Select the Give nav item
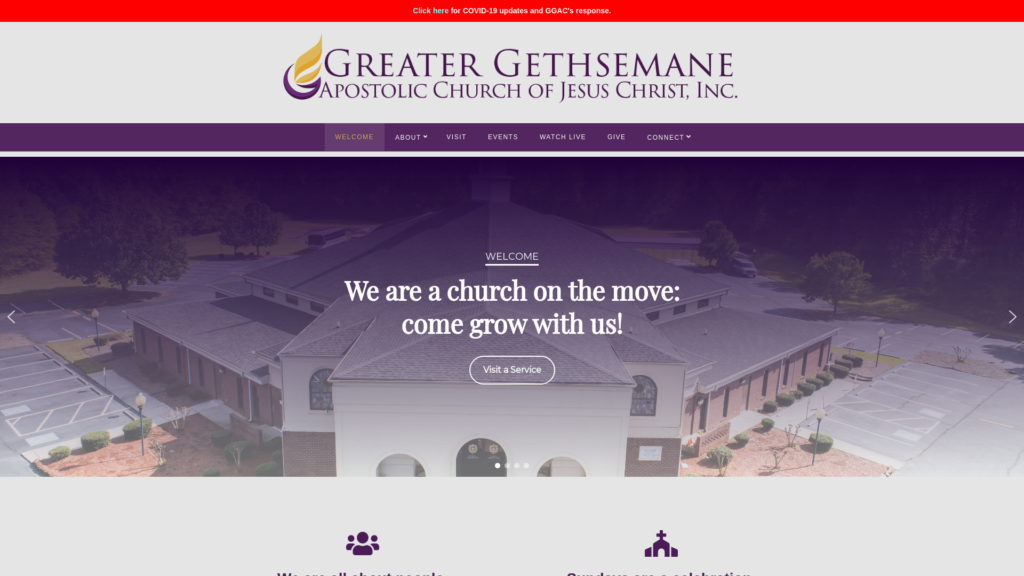Screen dimensions: 1024x576 tap(616, 137)
